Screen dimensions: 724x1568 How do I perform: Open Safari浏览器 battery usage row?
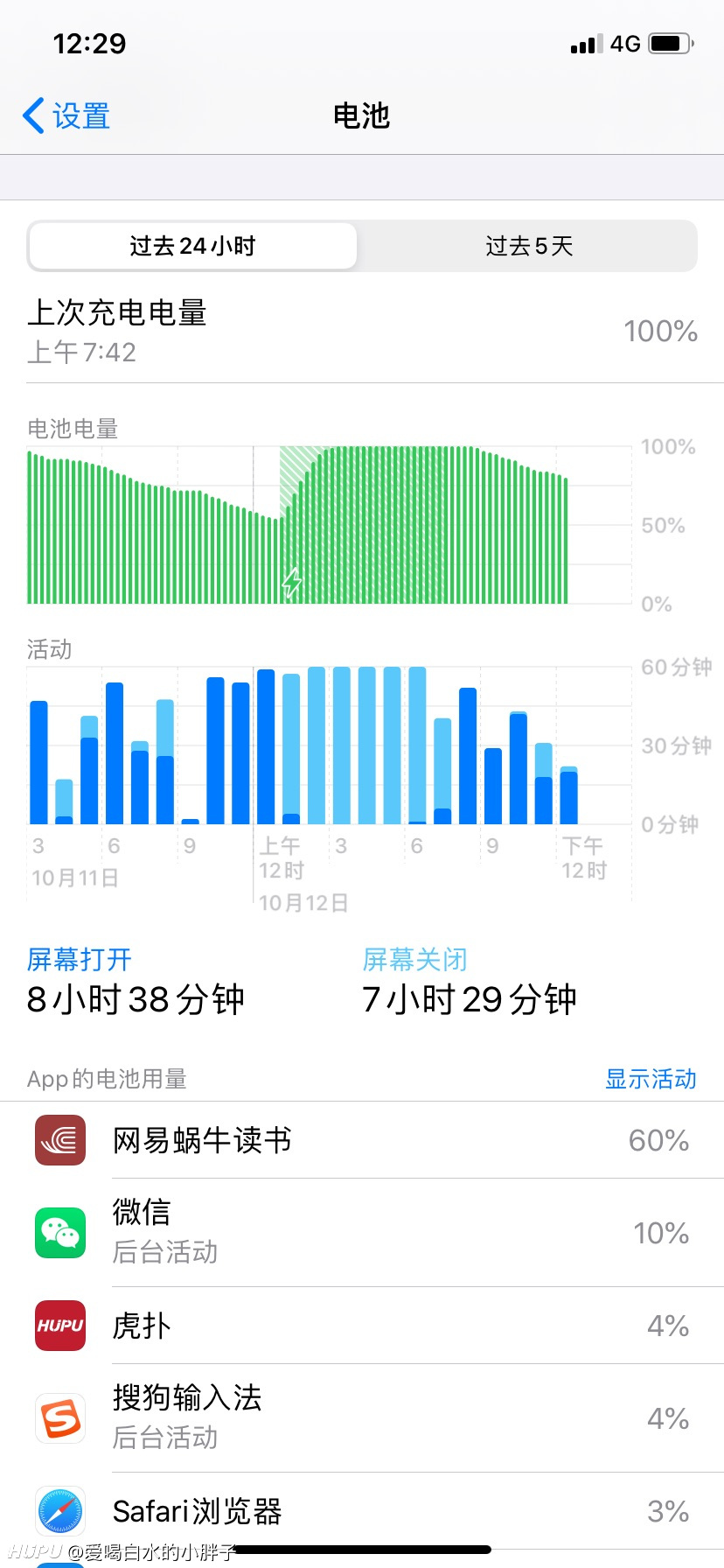(362, 1511)
